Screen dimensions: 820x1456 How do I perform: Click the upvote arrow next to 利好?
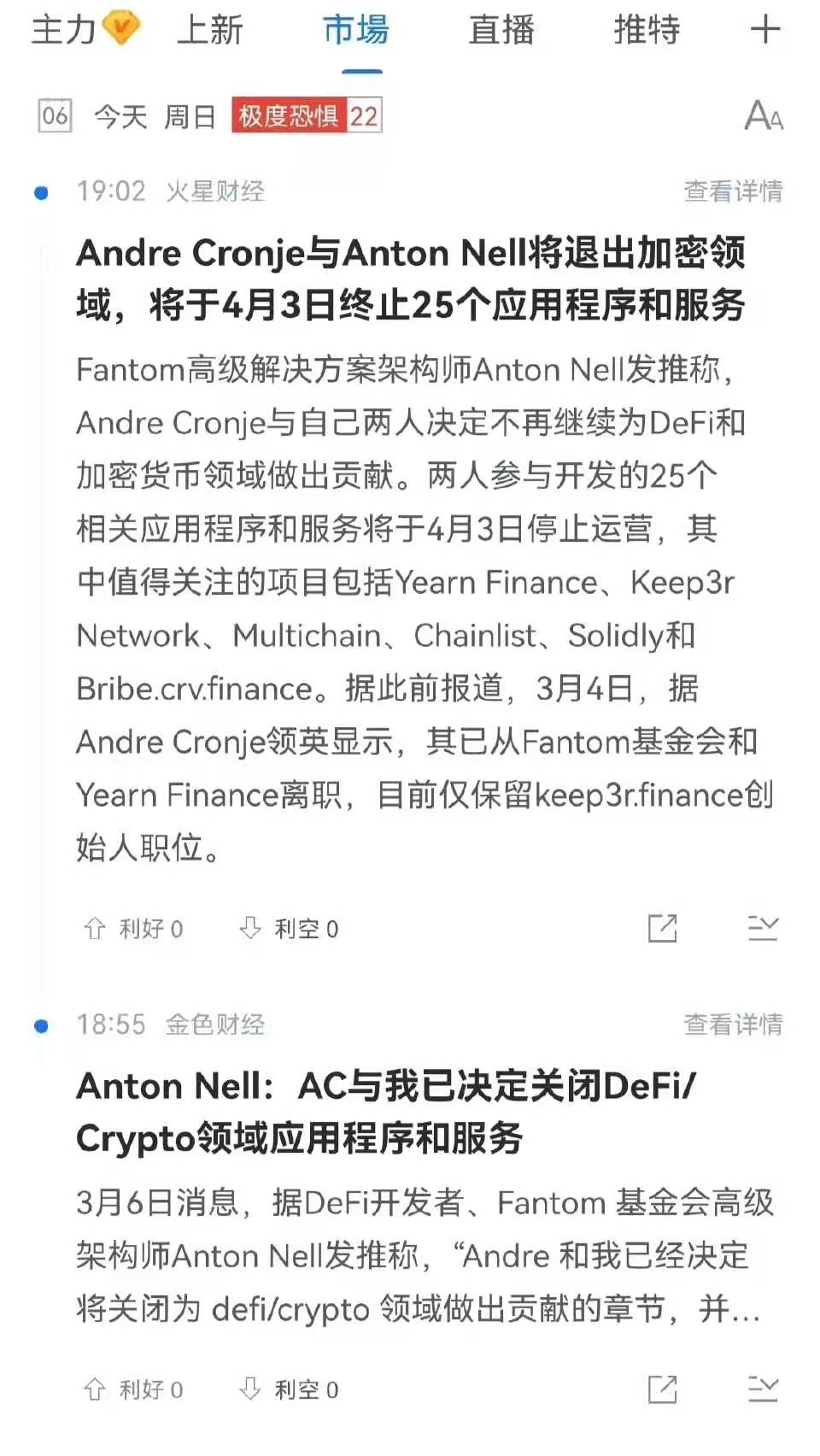point(97,927)
